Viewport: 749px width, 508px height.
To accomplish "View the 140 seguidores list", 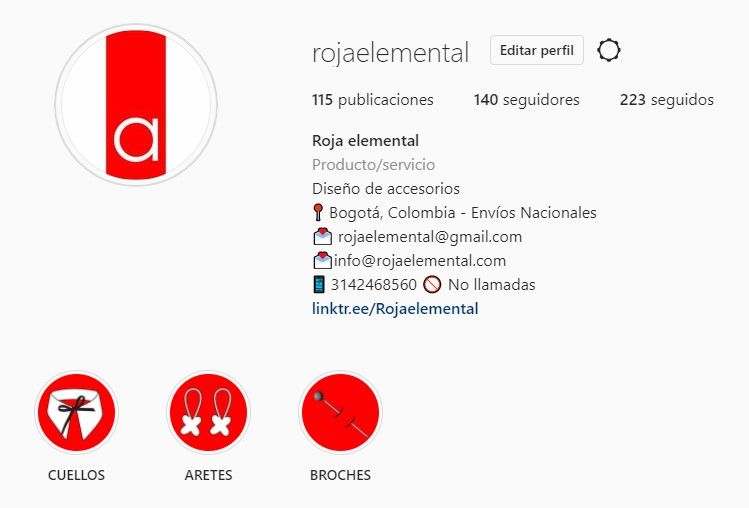I will tap(526, 100).
